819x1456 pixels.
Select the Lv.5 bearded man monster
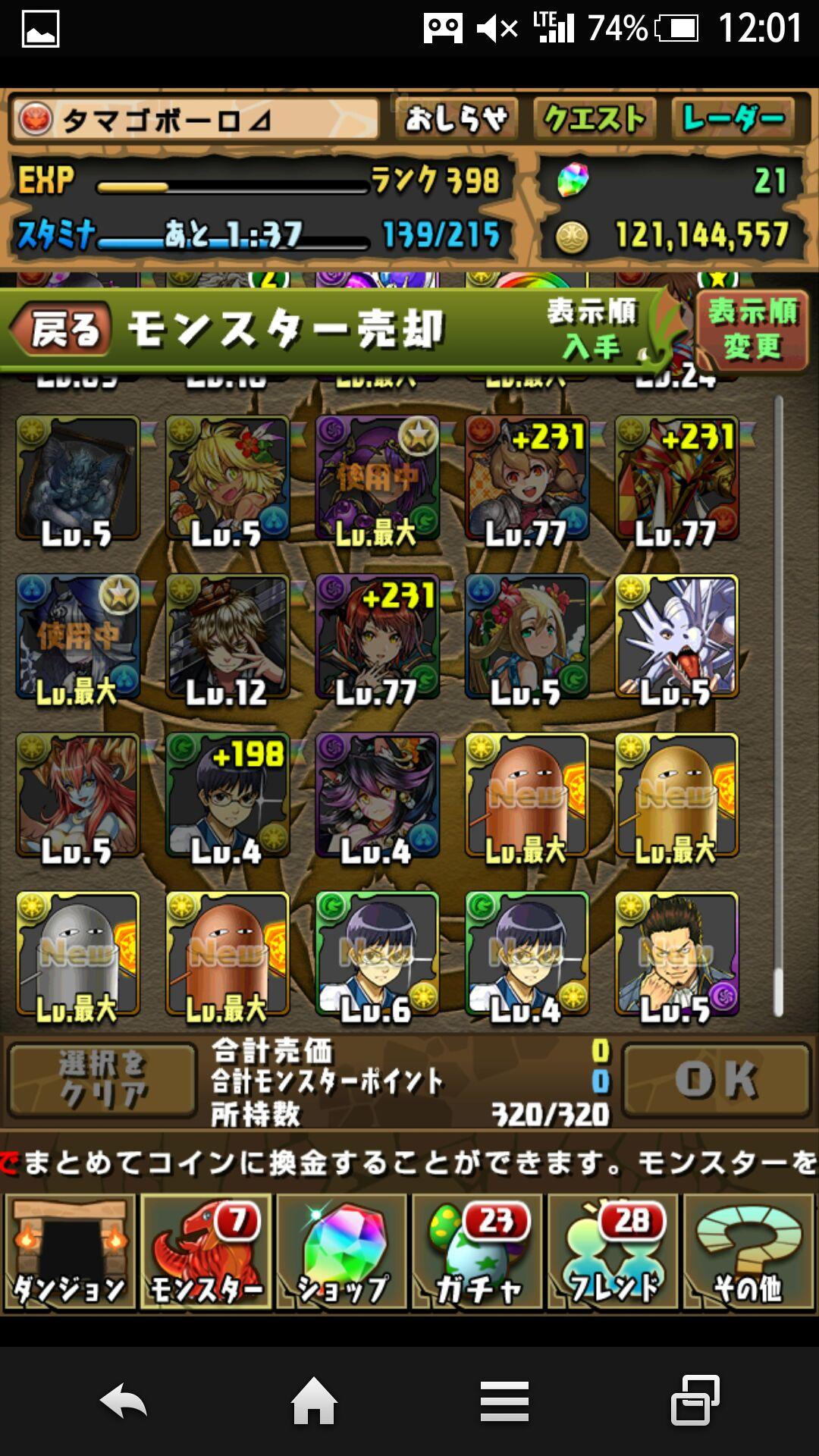pos(676,954)
